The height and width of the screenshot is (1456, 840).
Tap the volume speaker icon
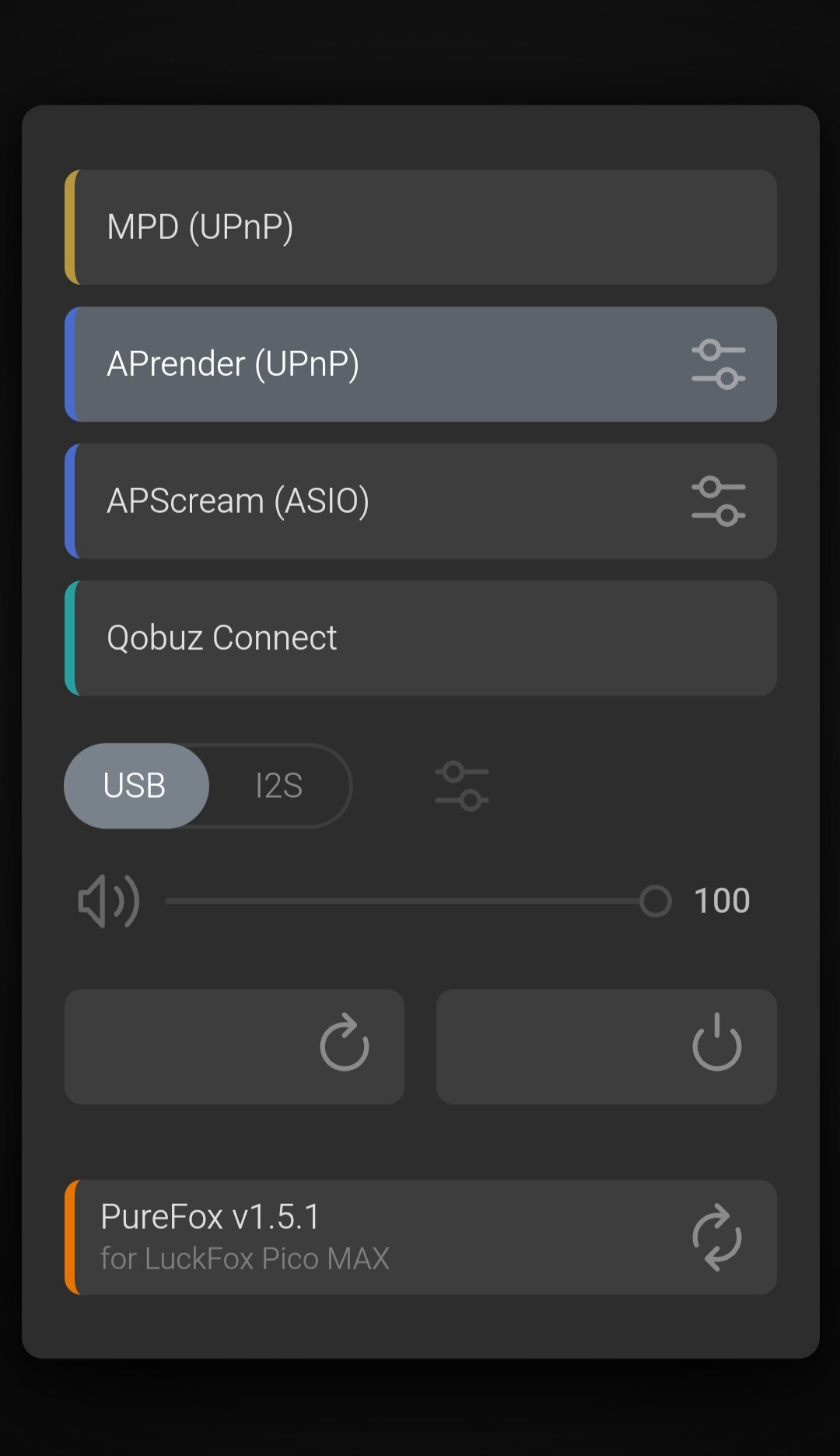[109, 901]
